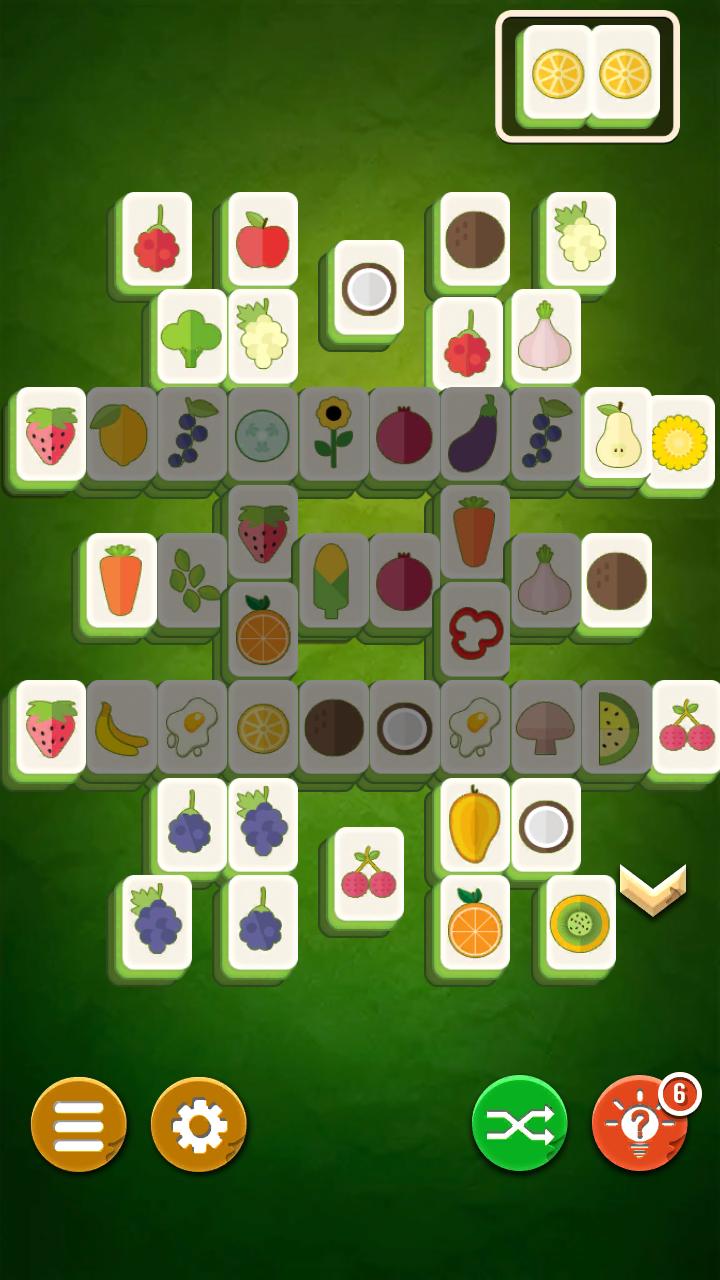720x1280 pixels.
Task: Select the red pepper ring tile
Action: pyautogui.click(x=475, y=630)
